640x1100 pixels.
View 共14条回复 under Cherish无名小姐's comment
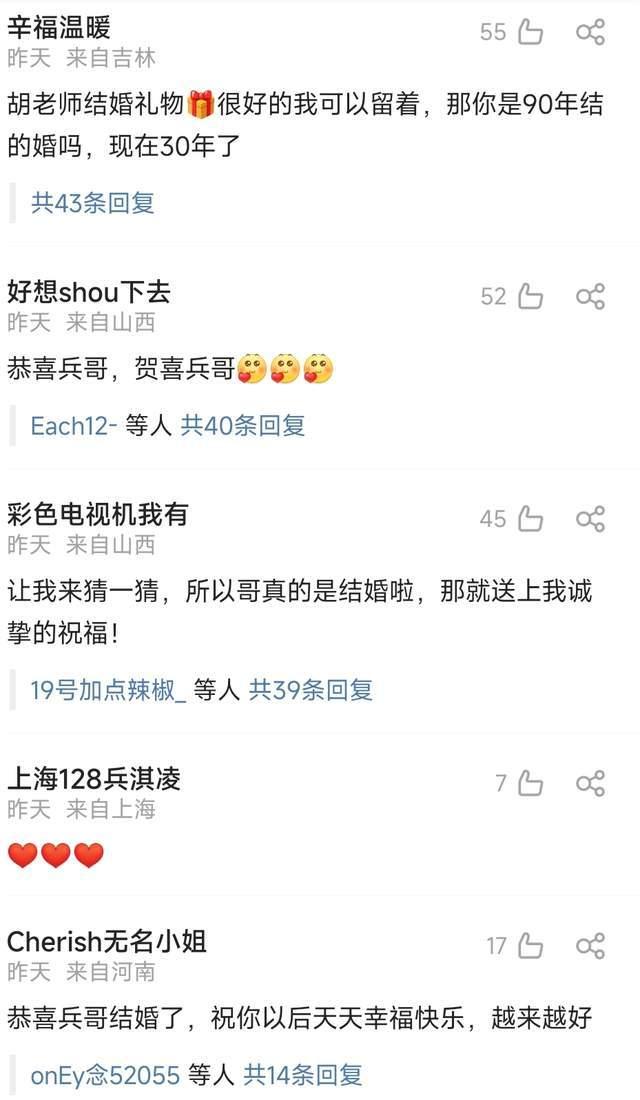pos(303,1075)
